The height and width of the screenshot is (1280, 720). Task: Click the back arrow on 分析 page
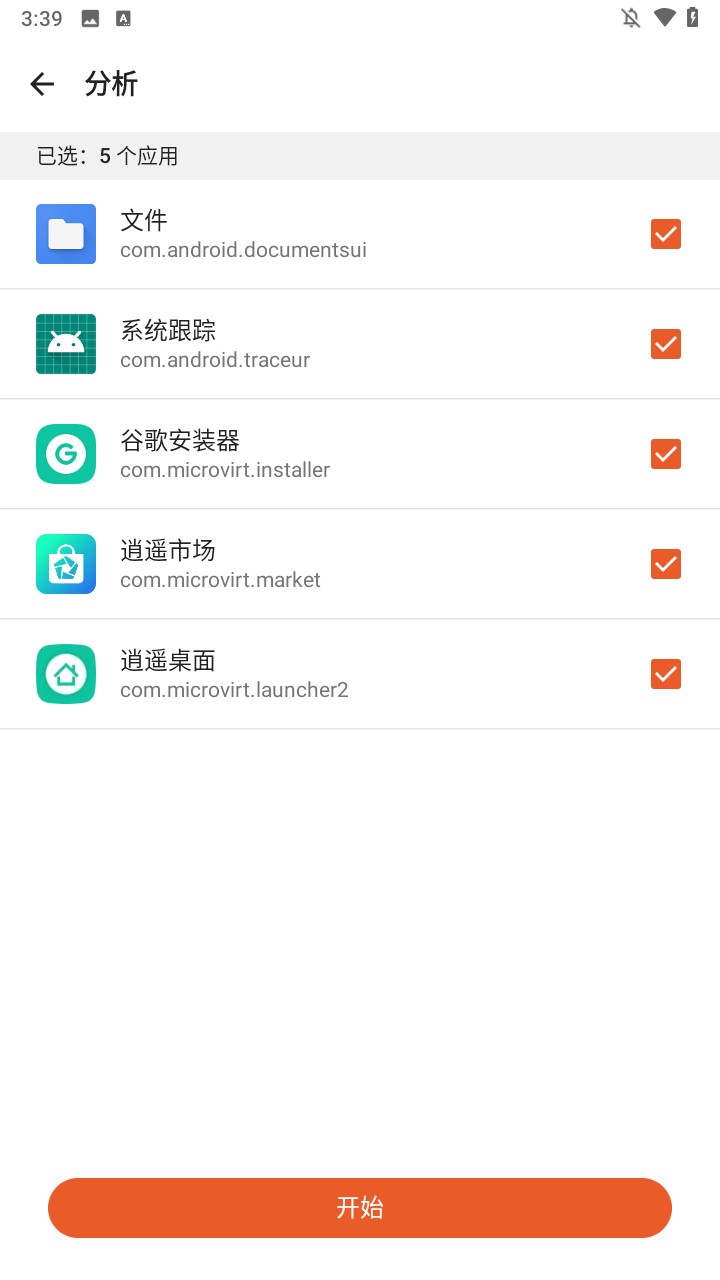[x=42, y=84]
